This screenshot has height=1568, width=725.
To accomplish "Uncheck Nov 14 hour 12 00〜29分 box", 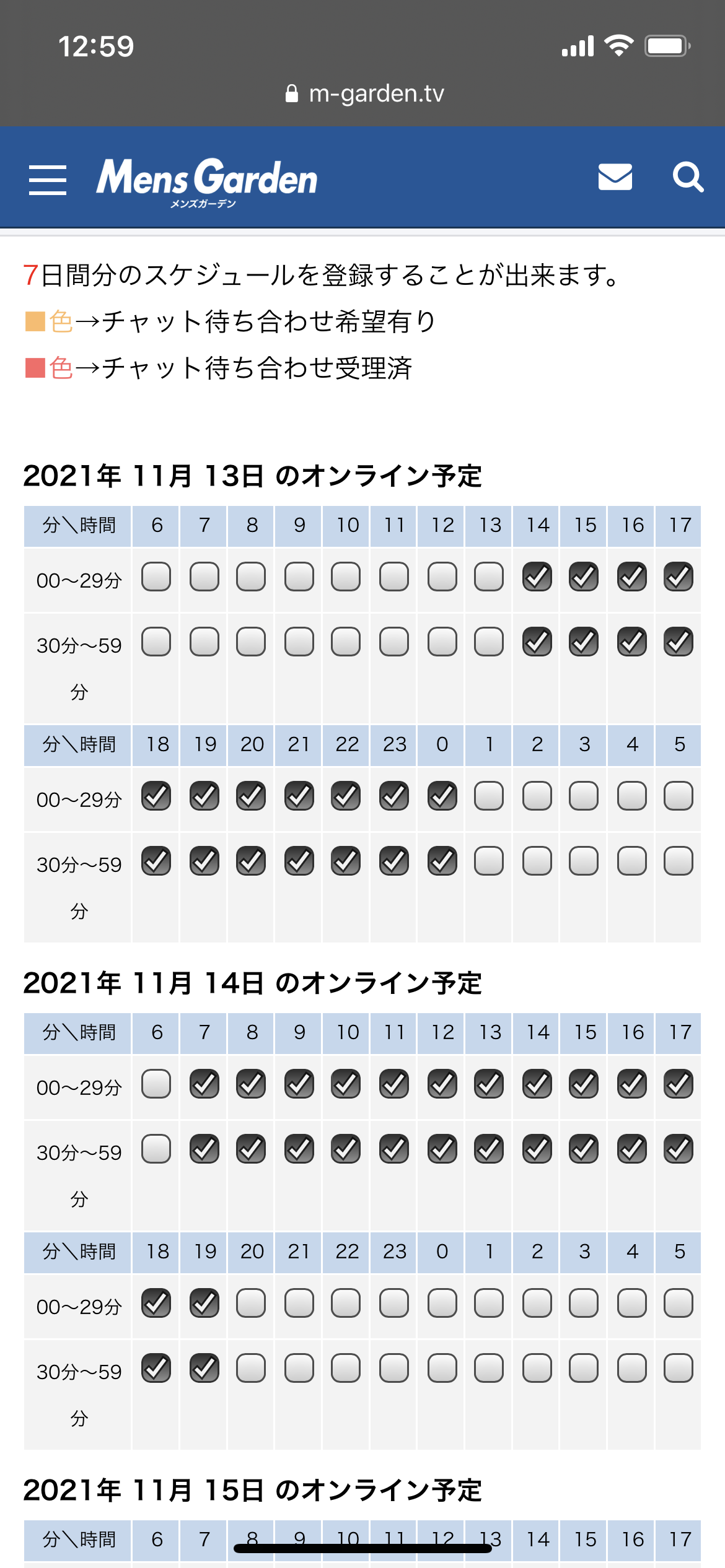I will pyautogui.click(x=442, y=1084).
